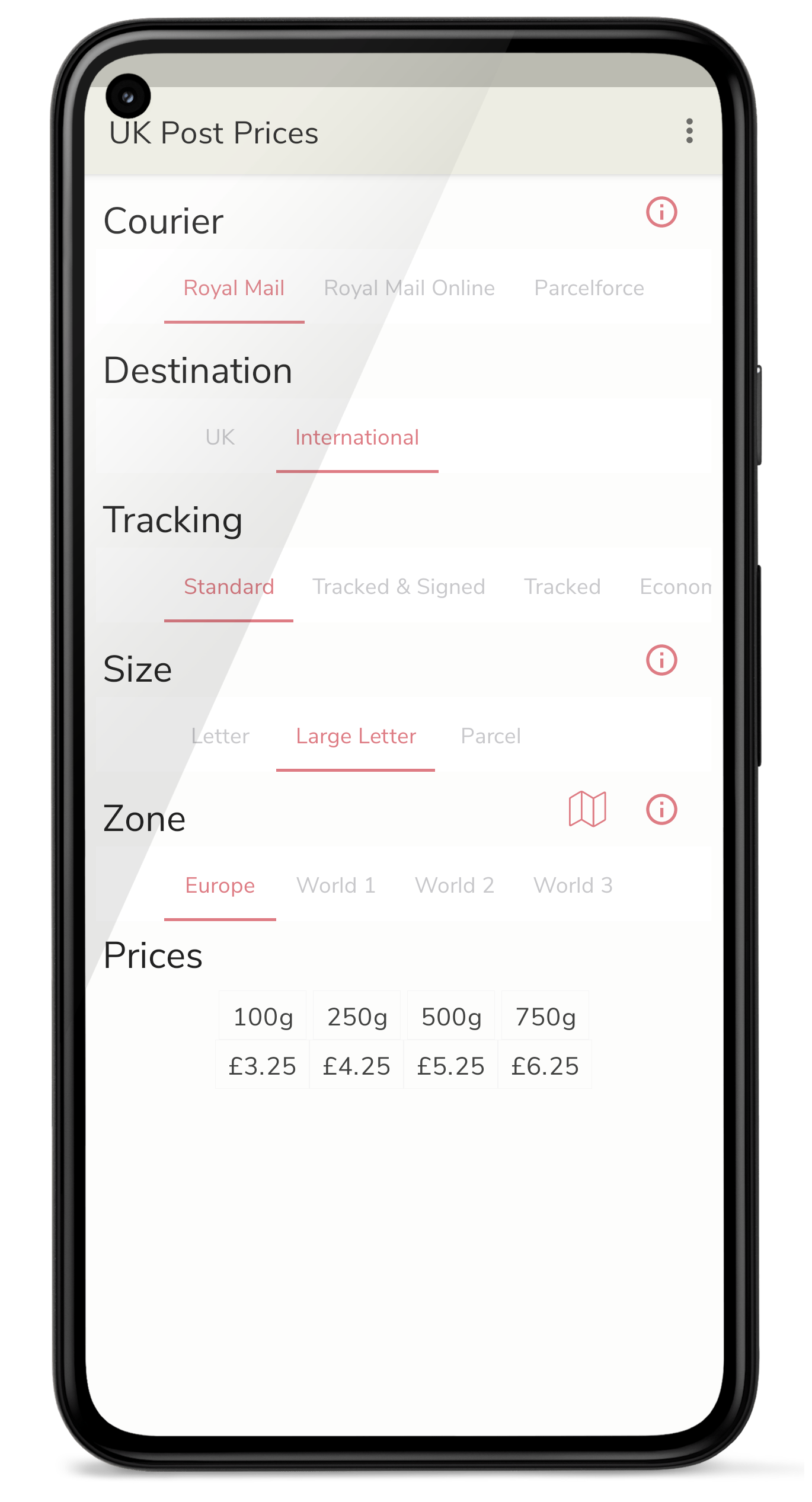Select Letter size
Screen dimensions: 812x1502
tap(220, 737)
